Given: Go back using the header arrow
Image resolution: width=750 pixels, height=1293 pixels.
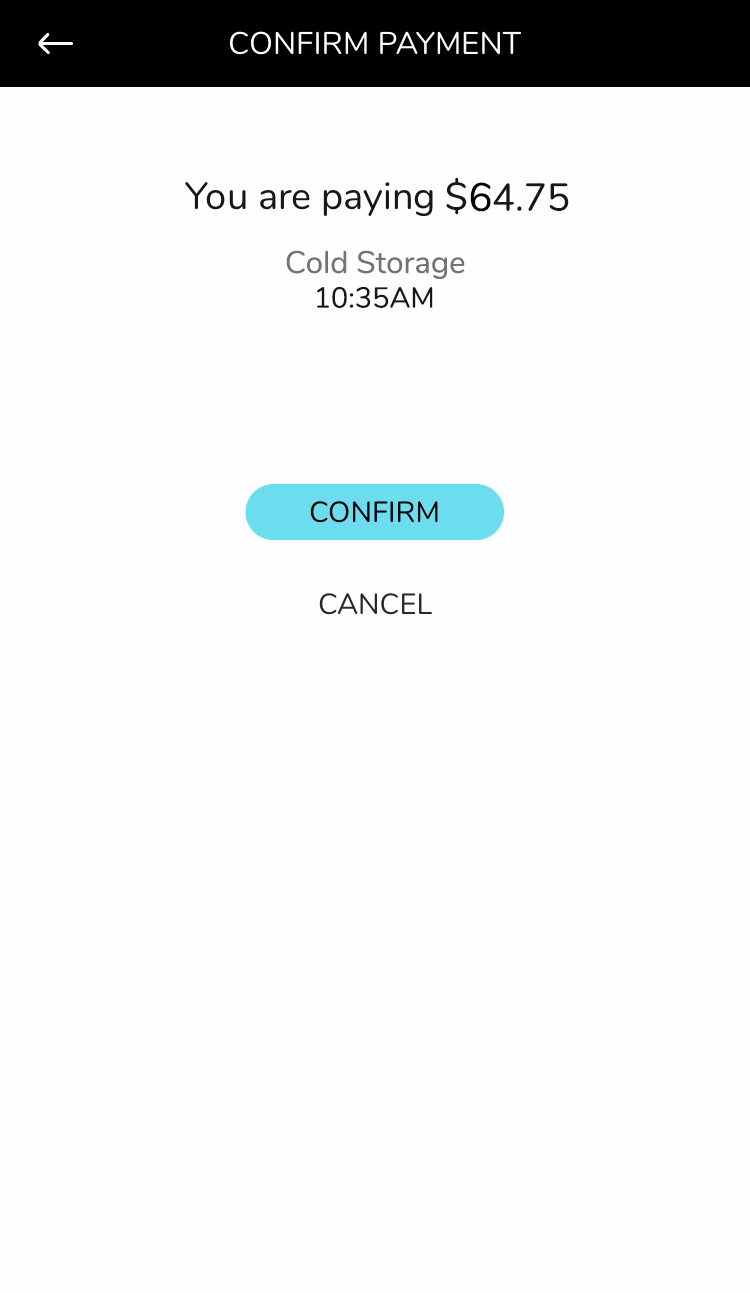Looking at the screenshot, I should pyautogui.click(x=55, y=43).
